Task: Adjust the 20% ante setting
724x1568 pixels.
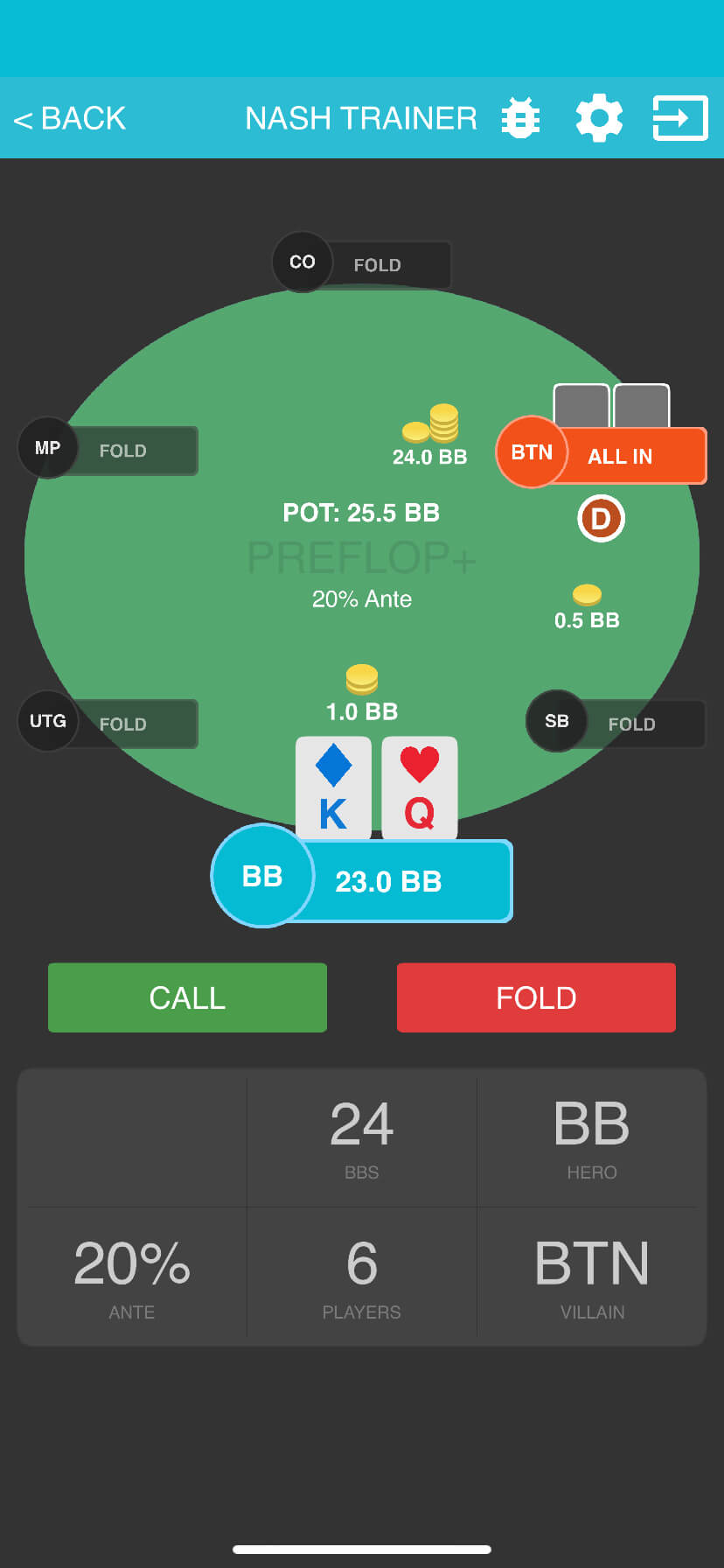Action: coord(132,1276)
